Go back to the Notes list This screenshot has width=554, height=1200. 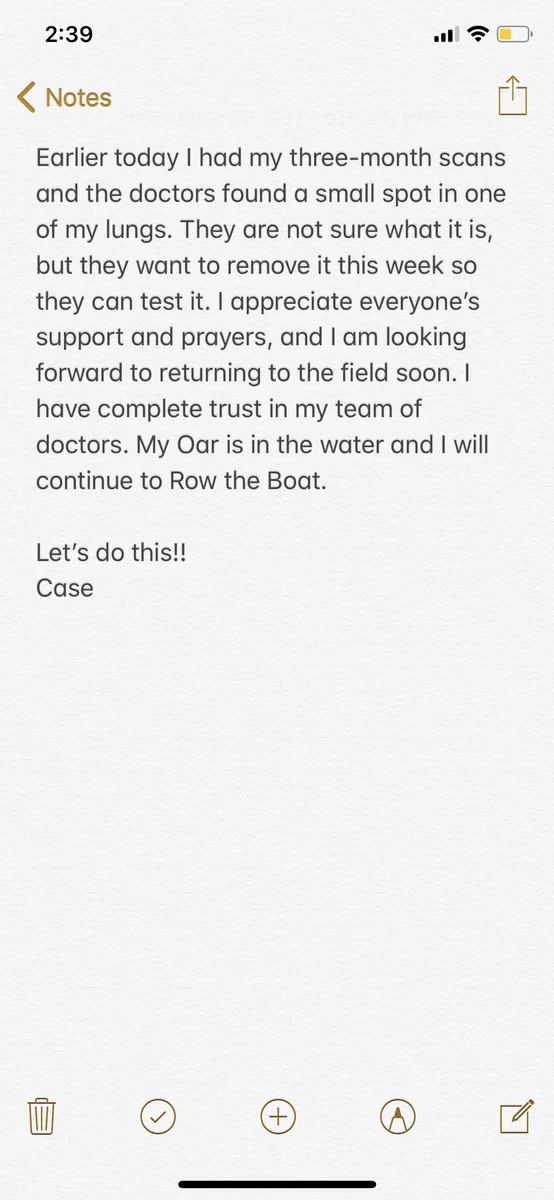tap(64, 98)
